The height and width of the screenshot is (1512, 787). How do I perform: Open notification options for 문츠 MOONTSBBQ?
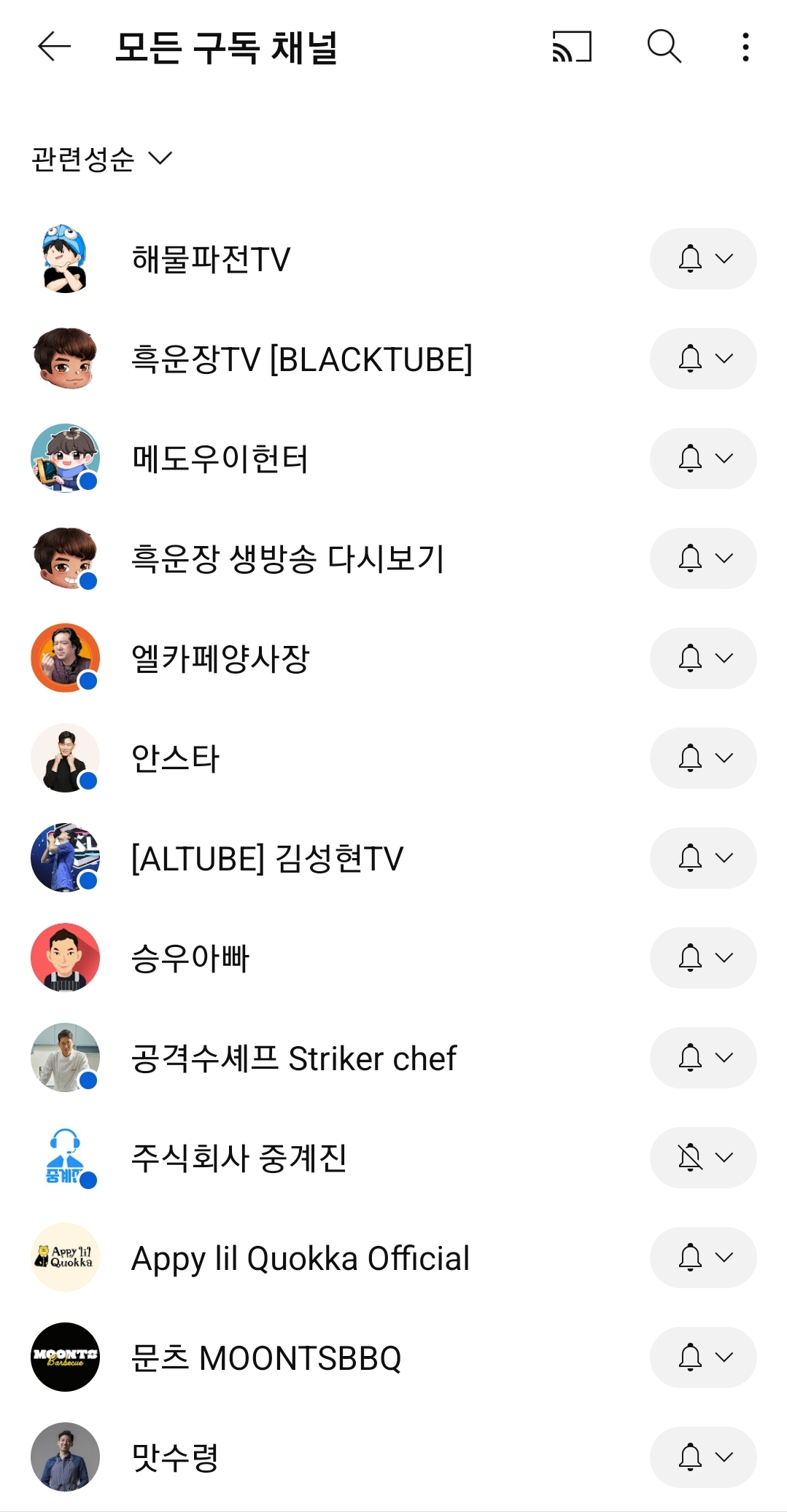tap(703, 1357)
